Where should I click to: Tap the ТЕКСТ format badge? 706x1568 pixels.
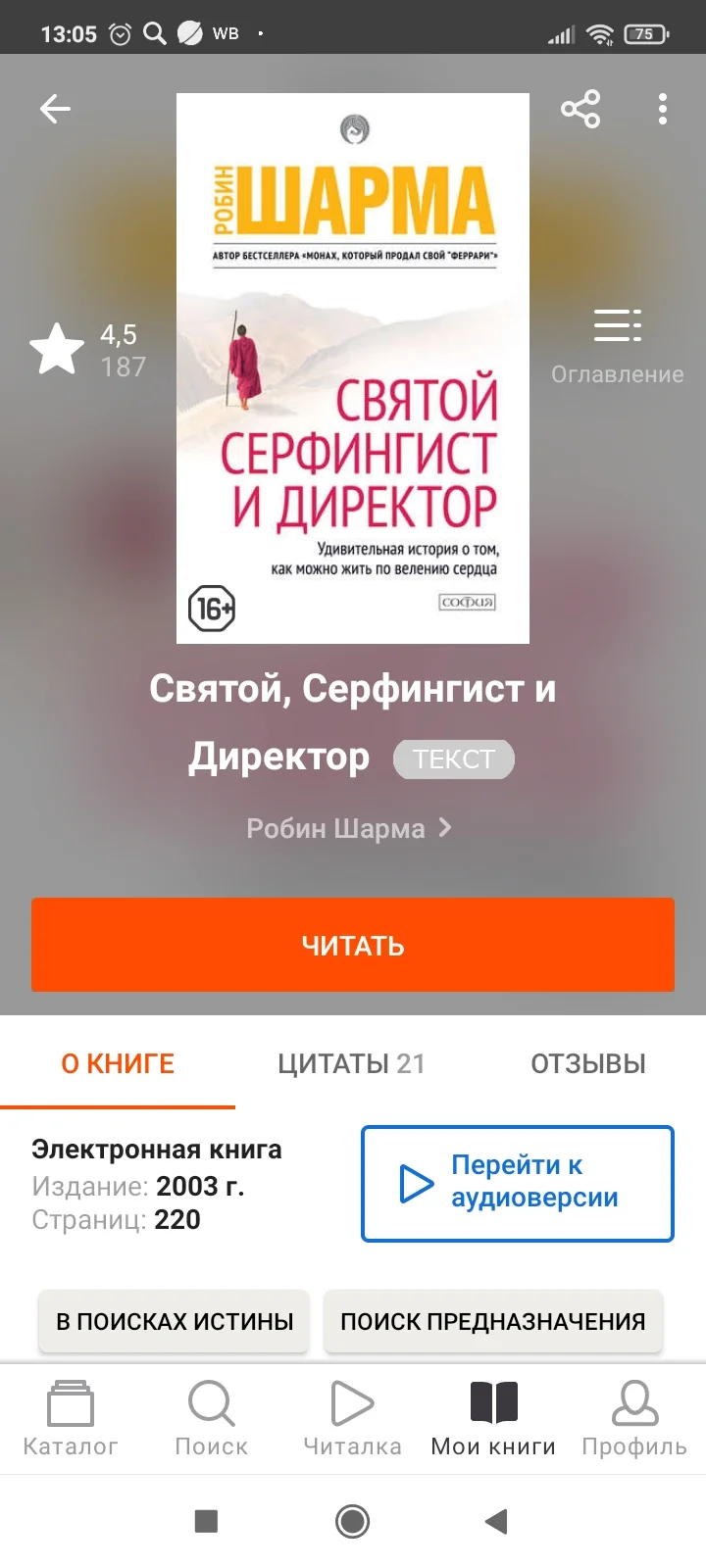click(453, 759)
